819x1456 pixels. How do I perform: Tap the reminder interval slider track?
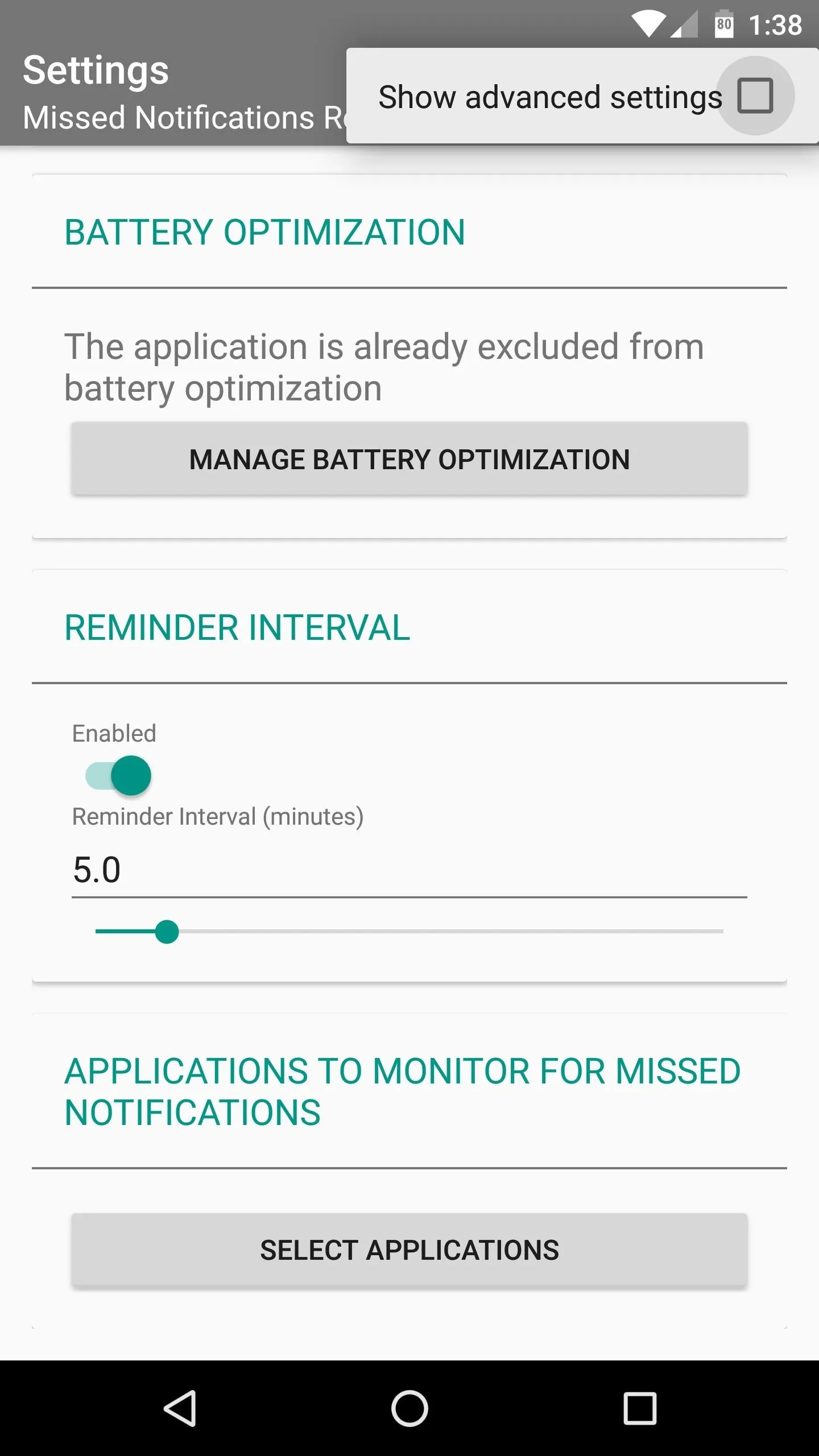coord(409,932)
